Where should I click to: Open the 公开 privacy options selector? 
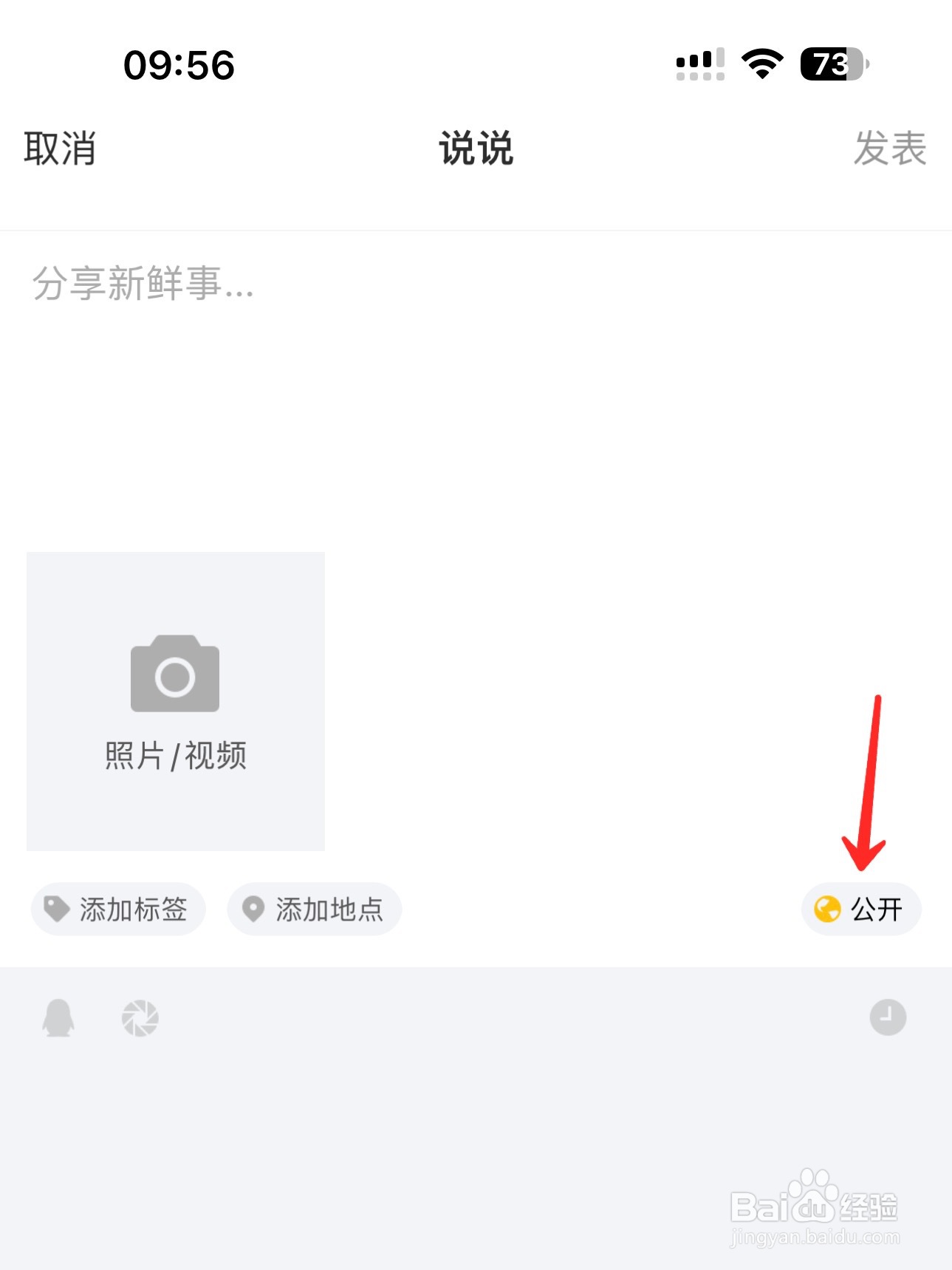(x=861, y=909)
